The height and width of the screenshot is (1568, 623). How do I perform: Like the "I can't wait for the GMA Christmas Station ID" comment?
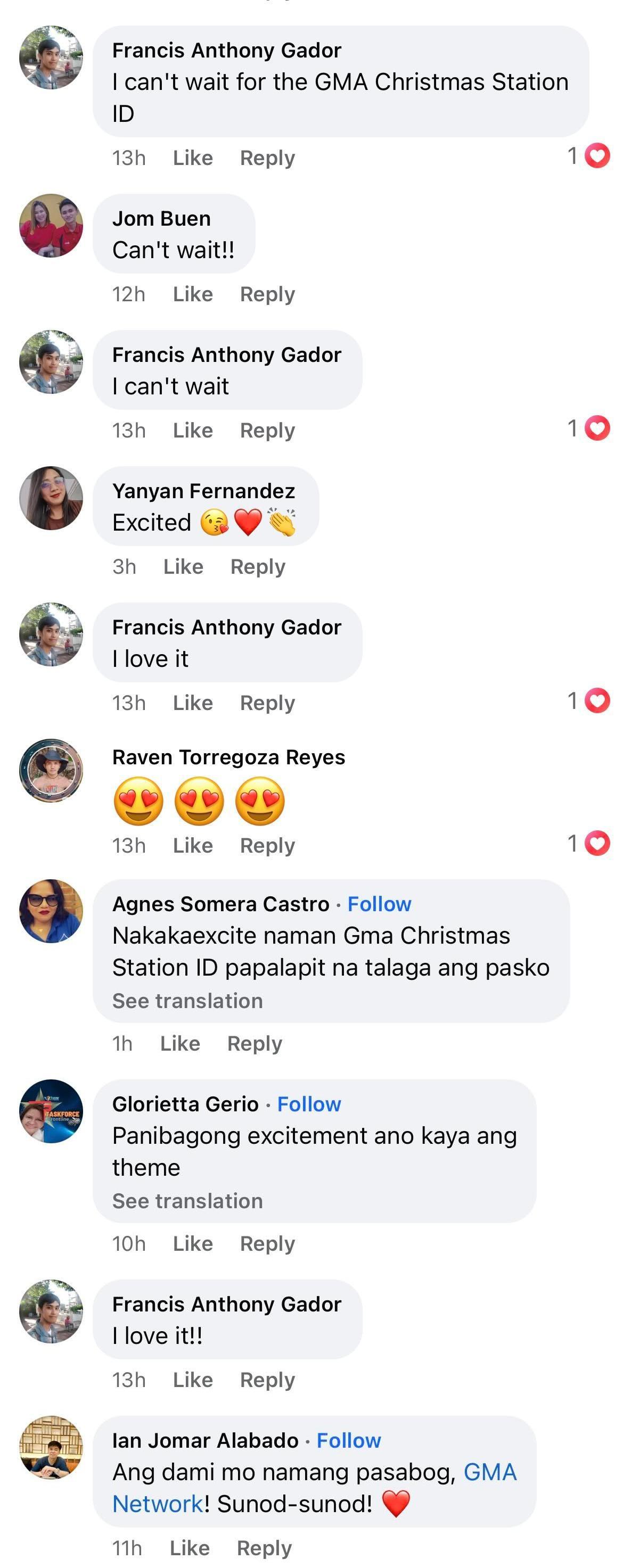tap(192, 158)
